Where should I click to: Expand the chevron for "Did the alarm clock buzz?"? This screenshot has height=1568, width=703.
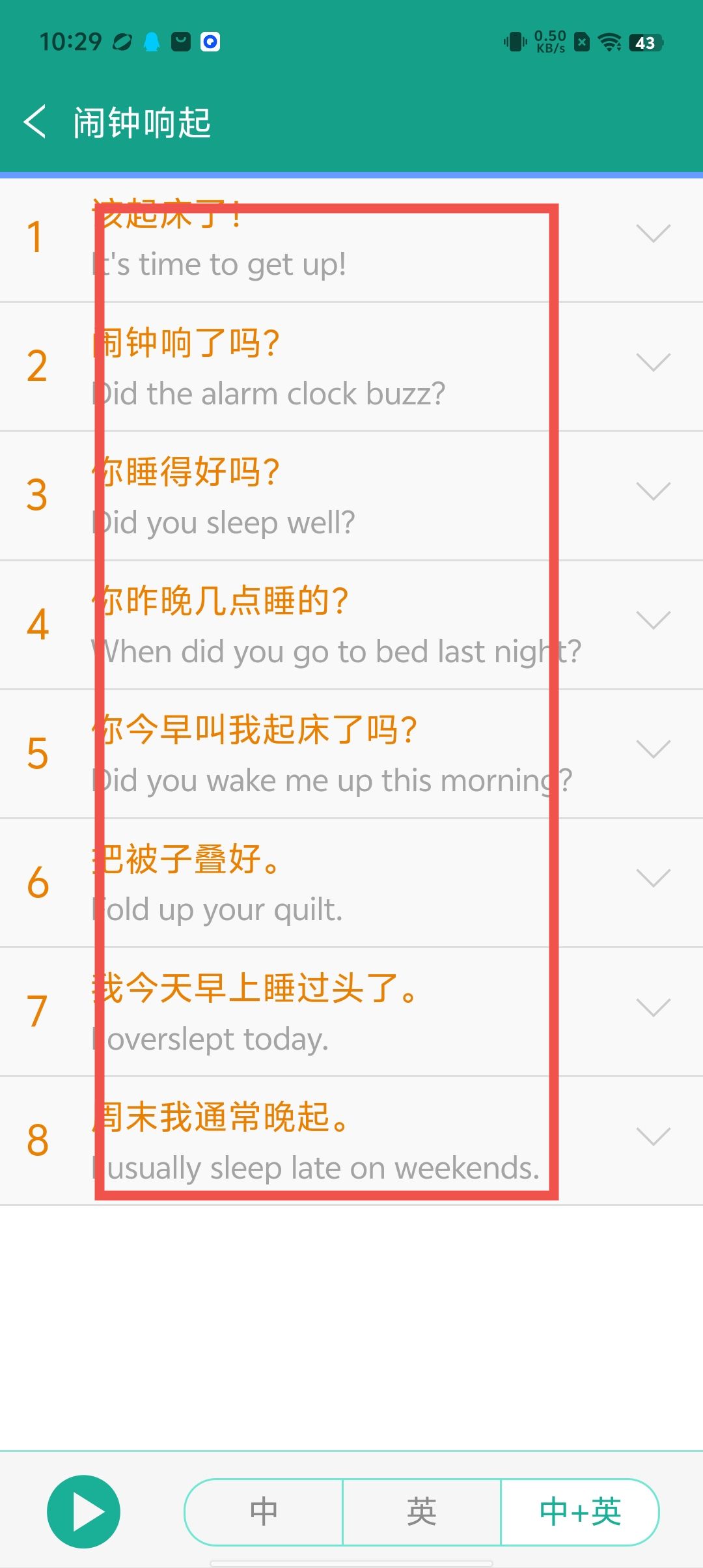653,363
